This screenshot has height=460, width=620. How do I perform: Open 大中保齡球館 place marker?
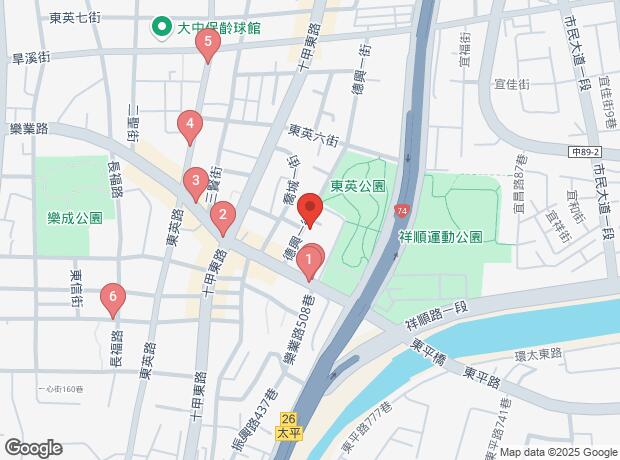(x=160, y=28)
